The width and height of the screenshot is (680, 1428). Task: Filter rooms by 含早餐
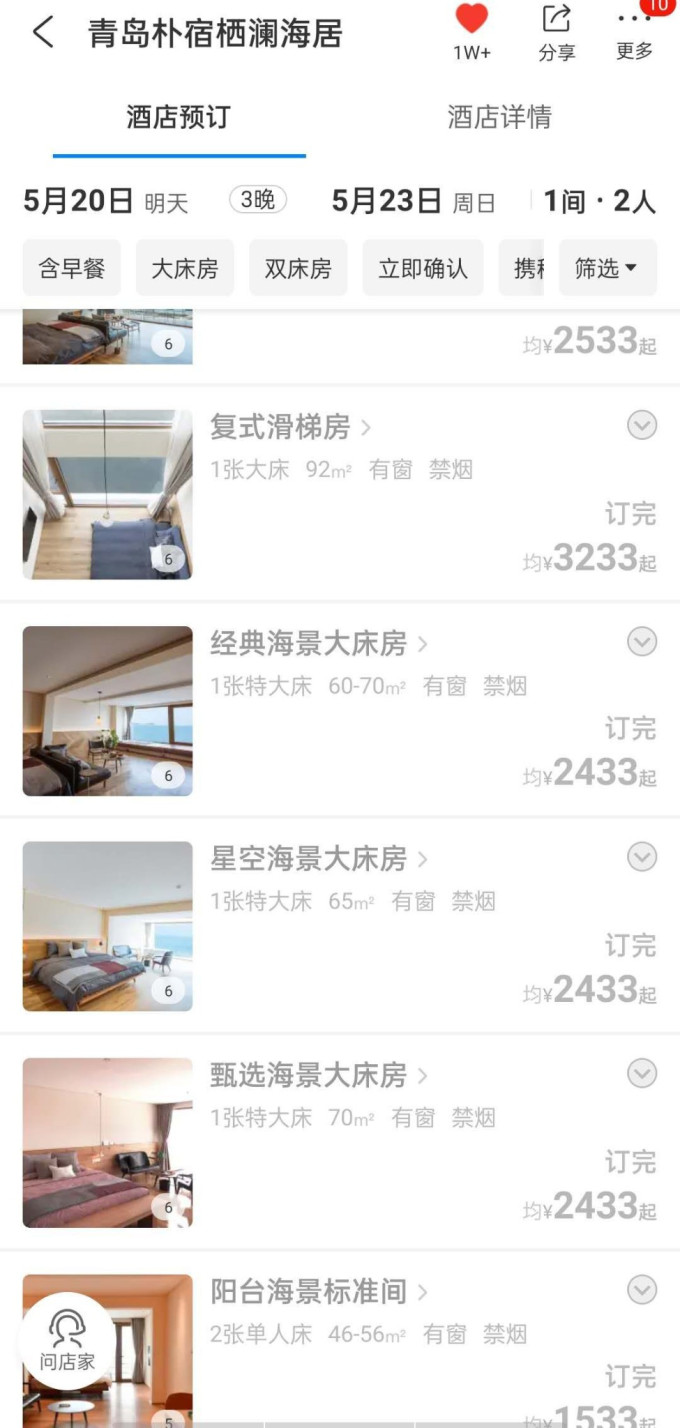pos(71,268)
